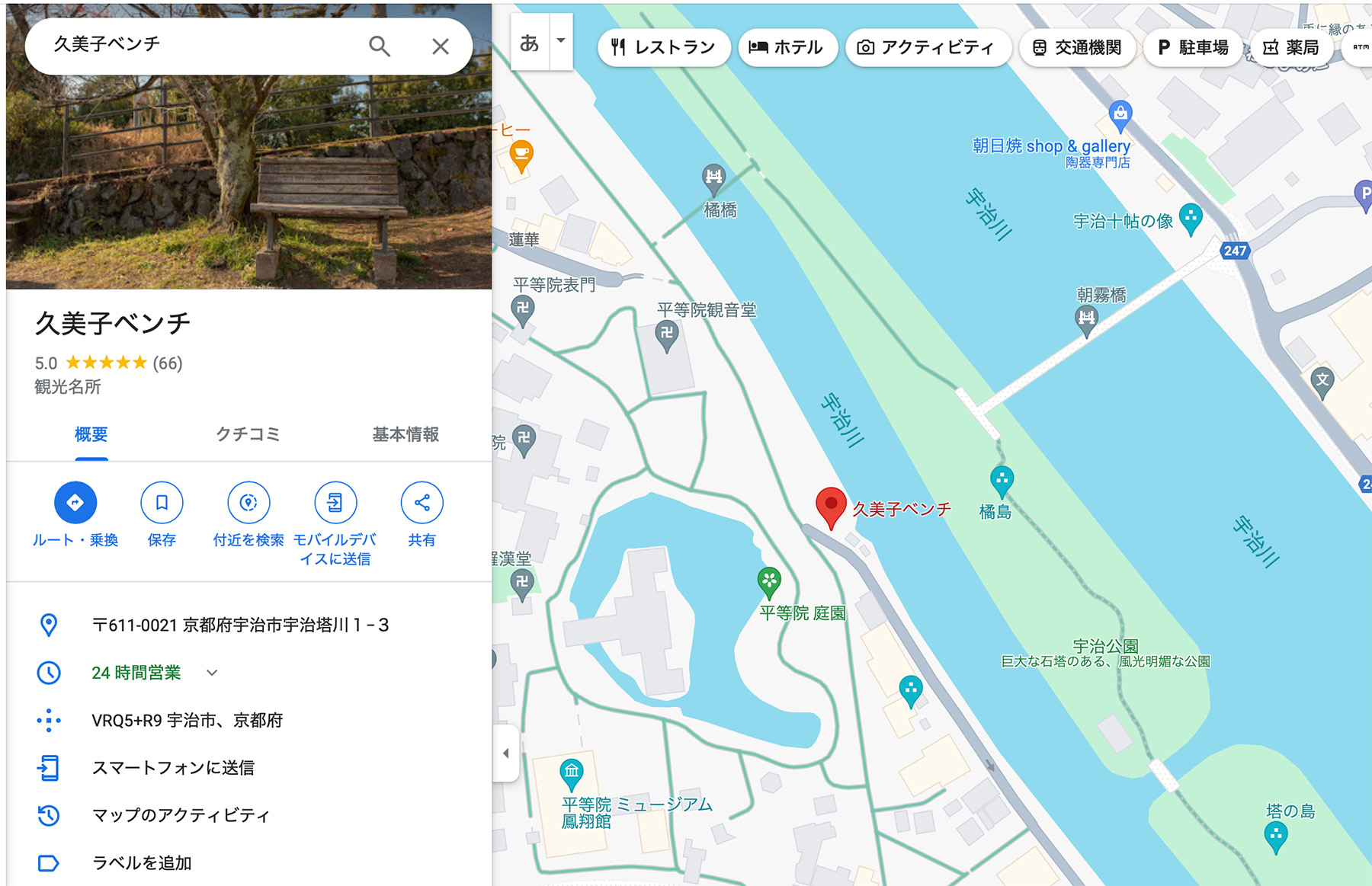
Task: Search nearby with 付近を検索
Action: [248, 503]
